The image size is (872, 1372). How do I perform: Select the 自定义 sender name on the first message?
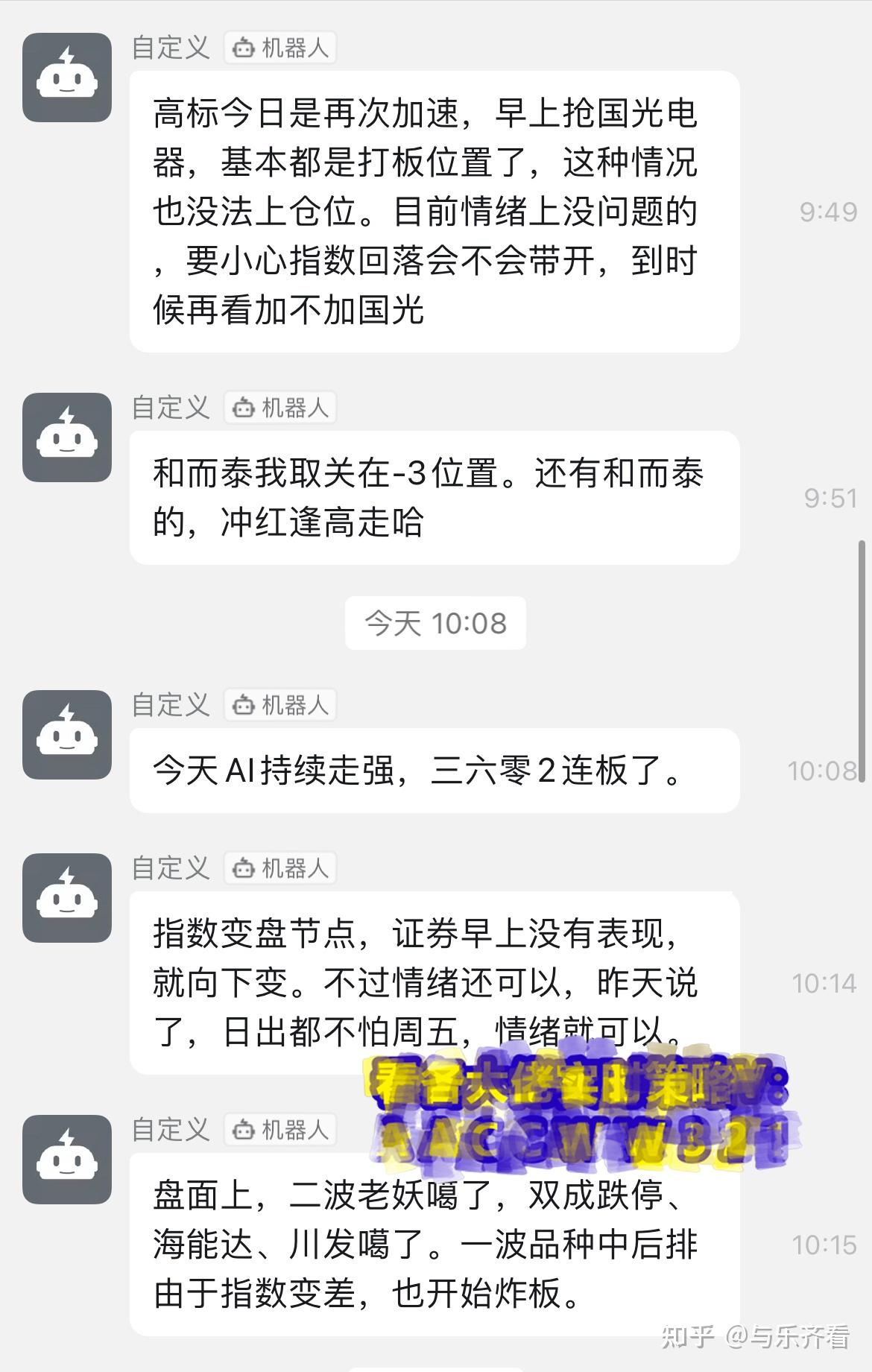tap(171, 48)
